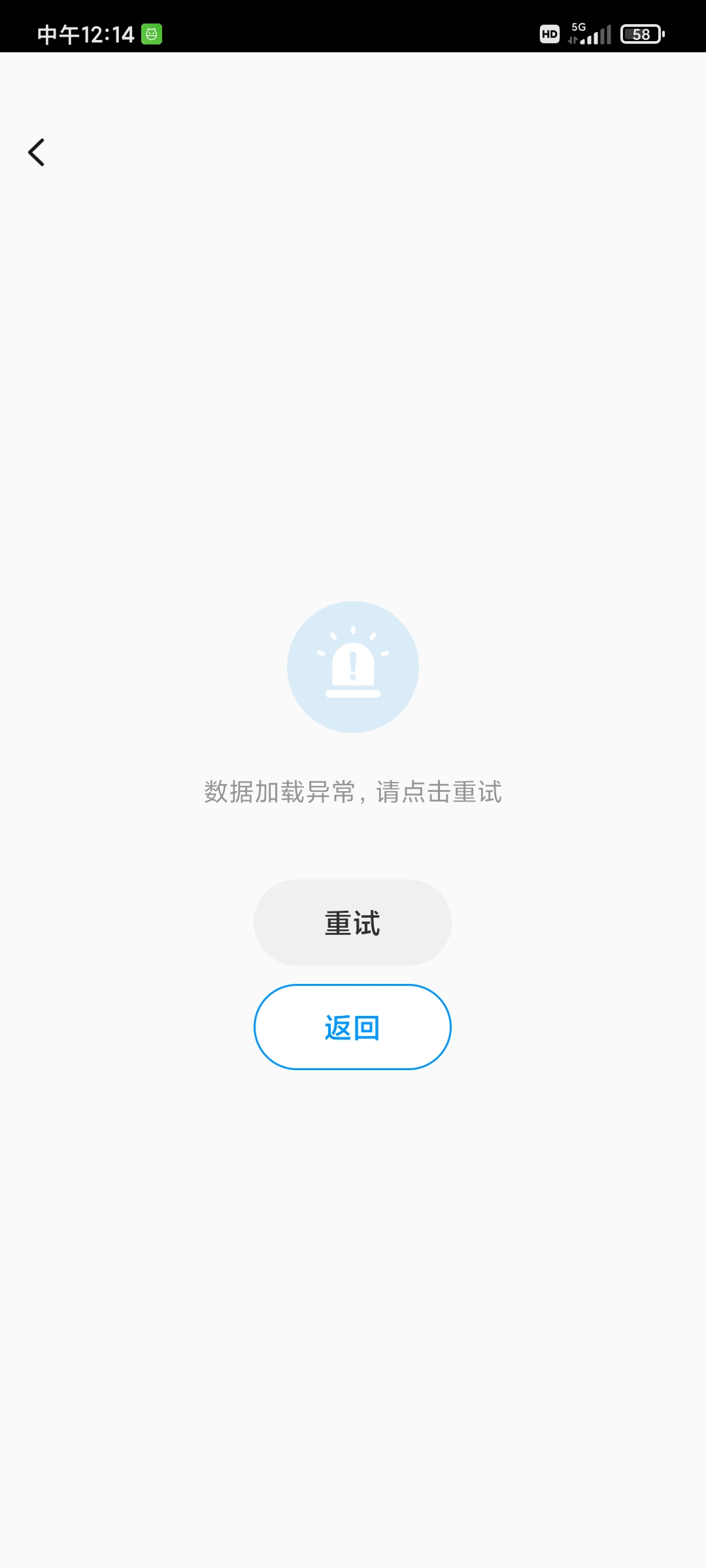Select the blue 返回 button
706x1568 pixels.
pos(352,1027)
